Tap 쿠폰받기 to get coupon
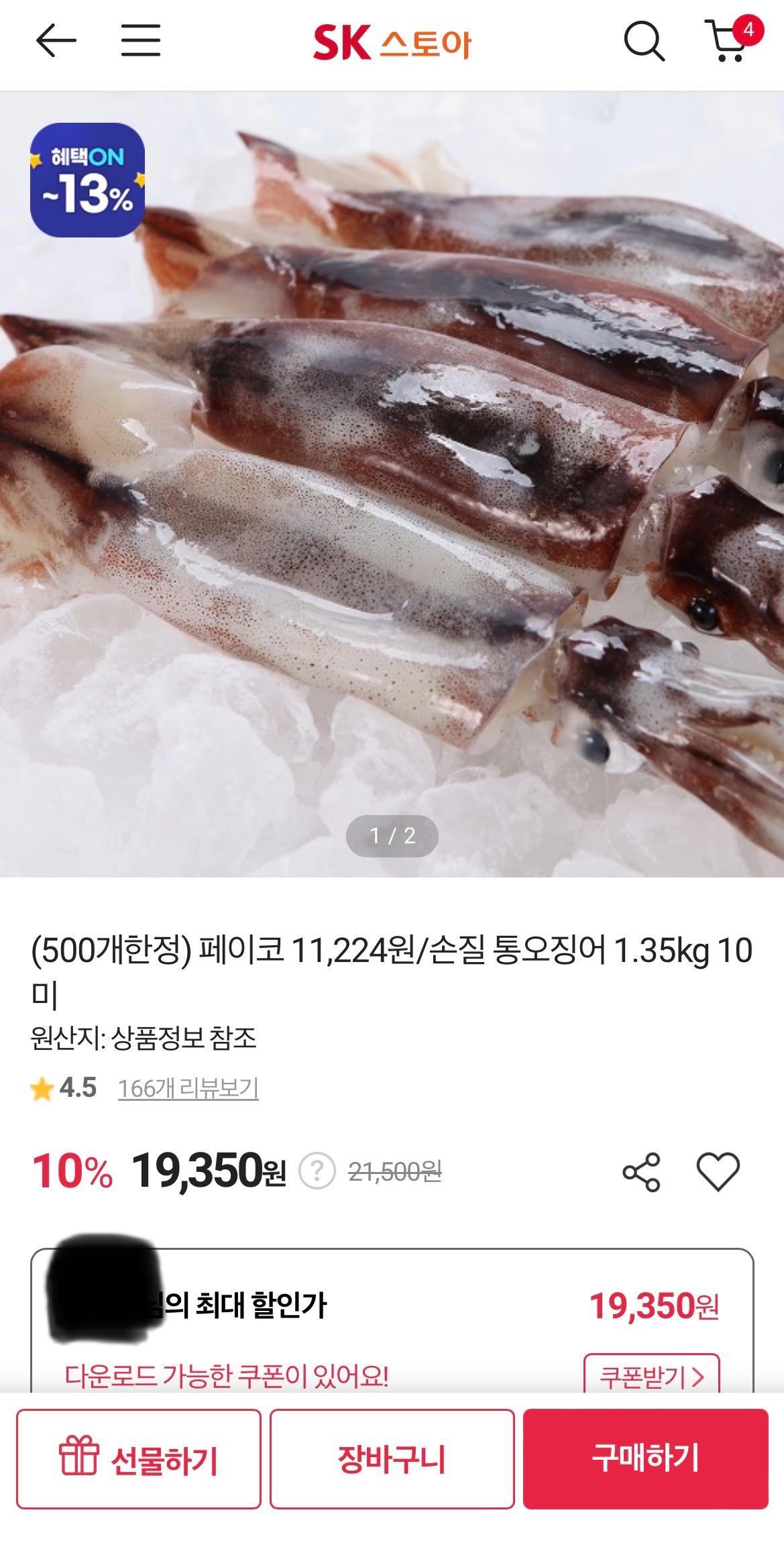Viewport: 784px width, 1545px height. pyautogui.click(x=651, y=1376)
